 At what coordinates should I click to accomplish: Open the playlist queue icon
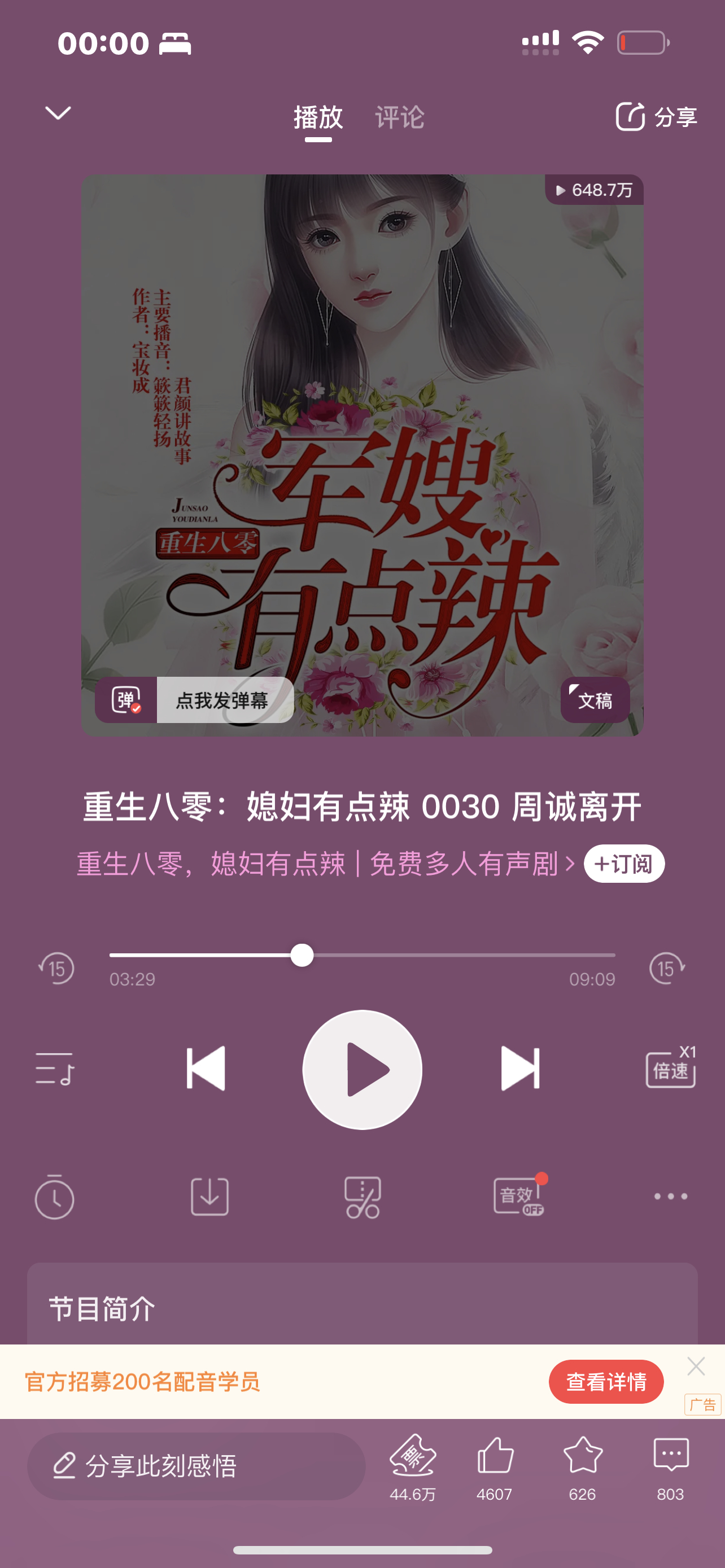[55, 1069]
